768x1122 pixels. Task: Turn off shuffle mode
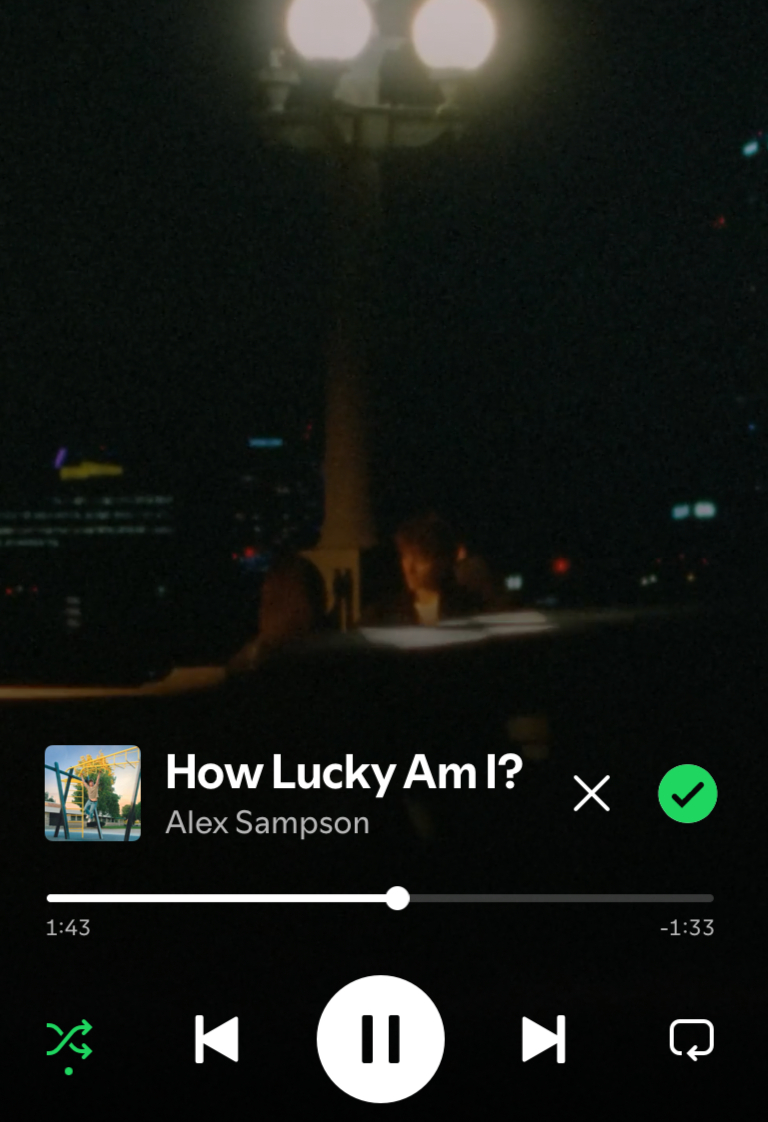click(69, 1040)
